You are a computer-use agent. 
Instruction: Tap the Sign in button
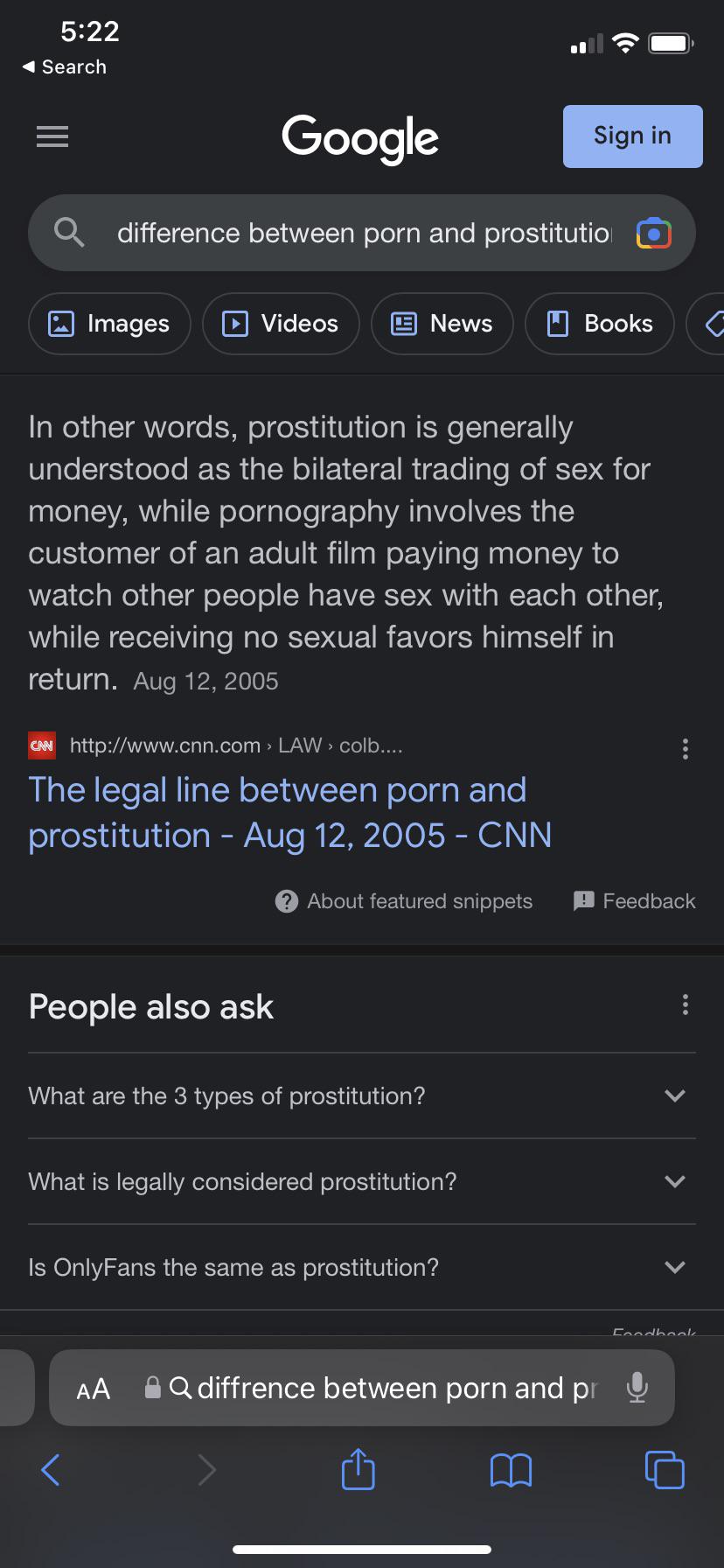632,136
